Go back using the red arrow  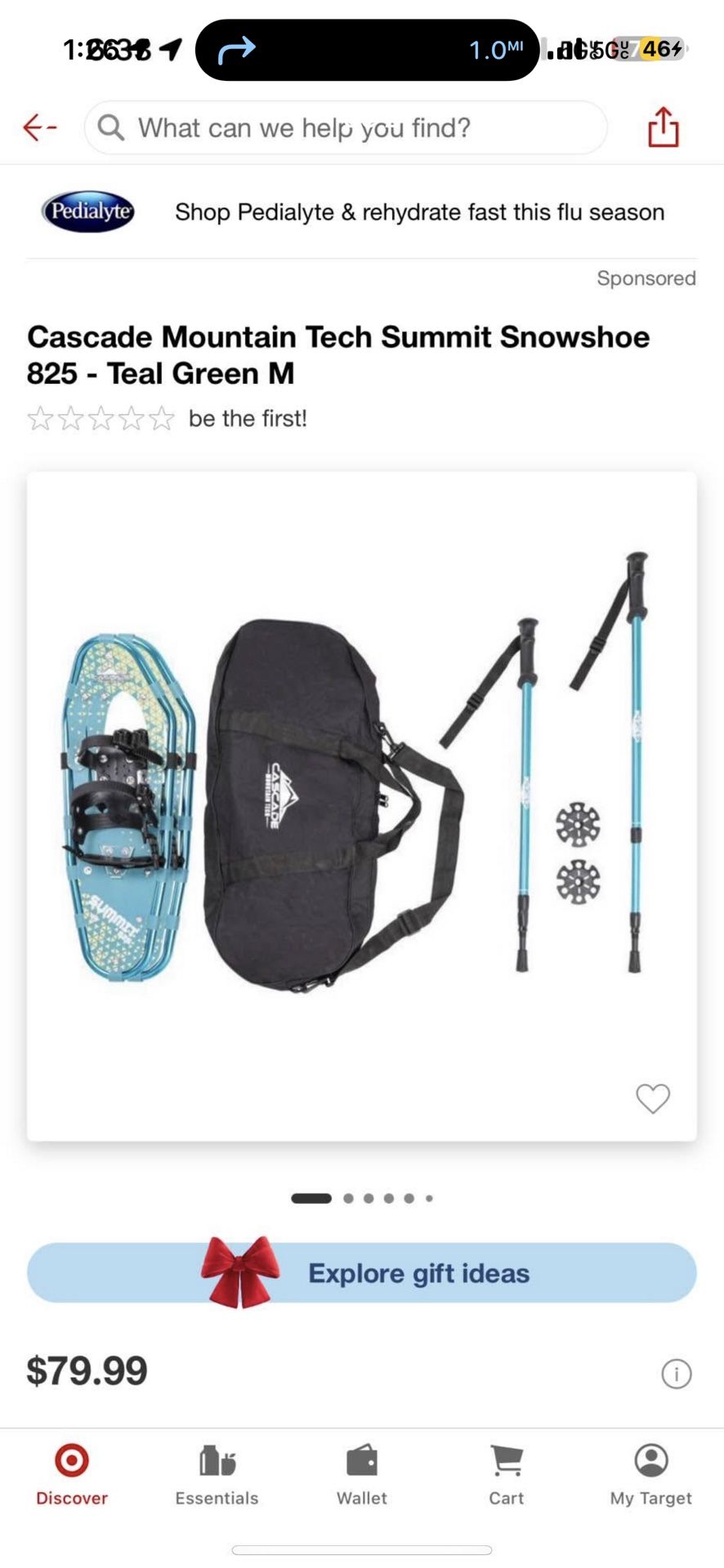click(x=39, y=127)
